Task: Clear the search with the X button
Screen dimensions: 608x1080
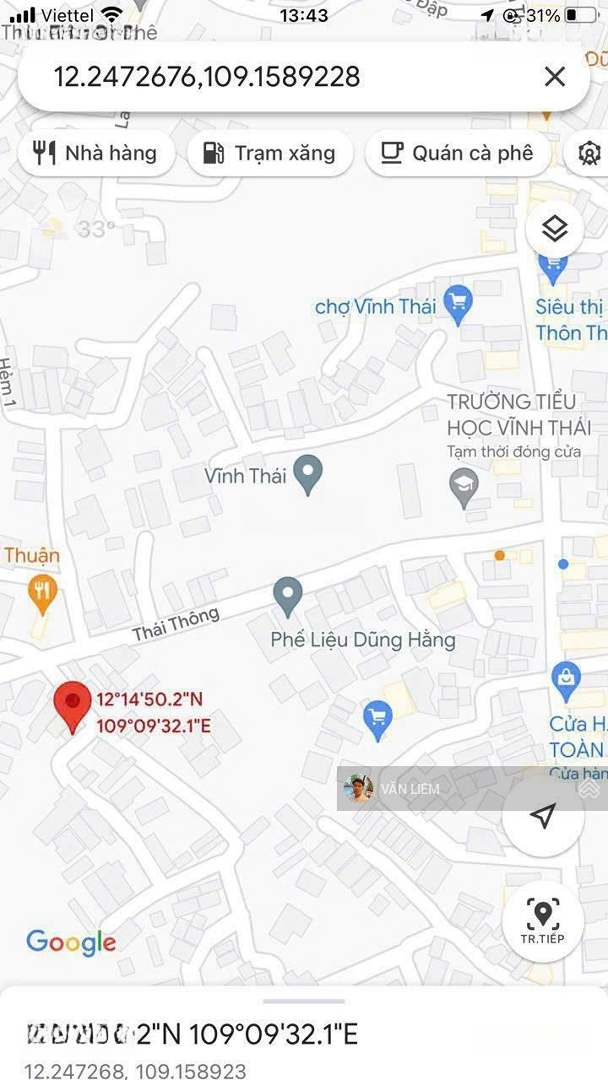Action: pyautogui.click(x=555, y=77)
